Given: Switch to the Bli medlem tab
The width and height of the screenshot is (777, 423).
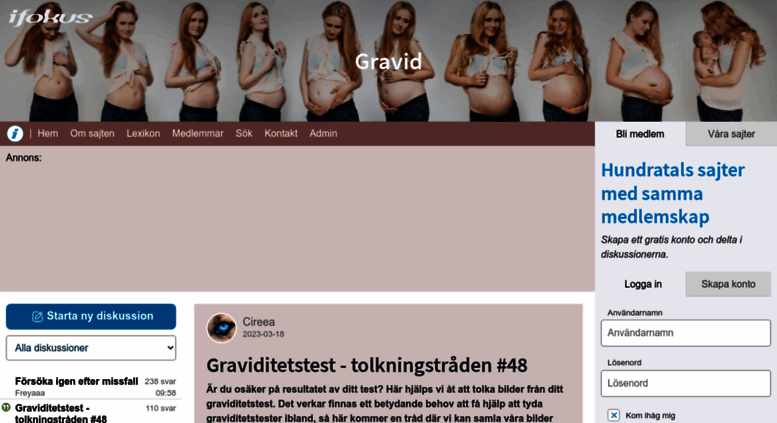Looking at the screenshot, I should tap(640, 134).
